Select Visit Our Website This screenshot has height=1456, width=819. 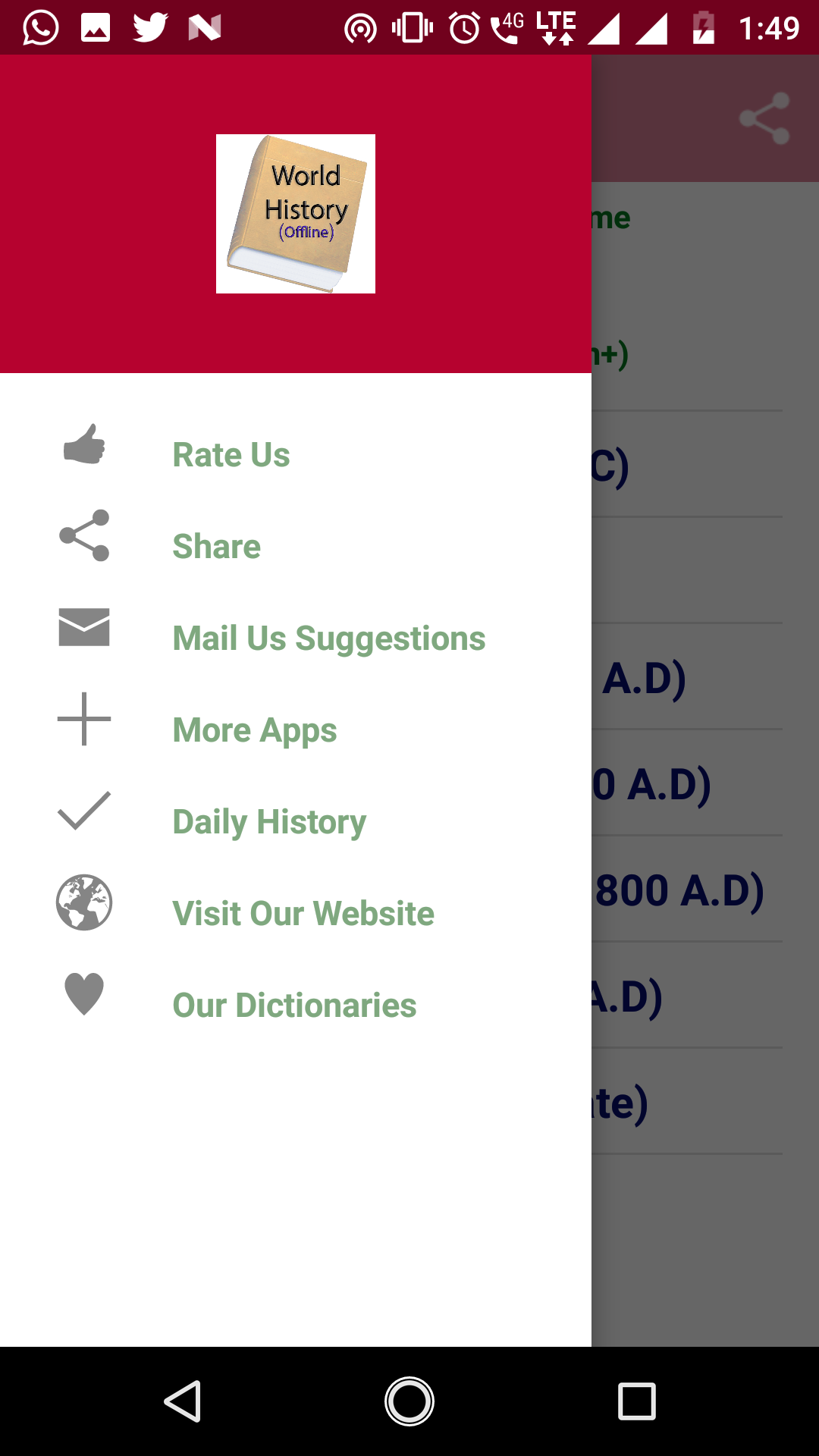(x=303, y=914)
